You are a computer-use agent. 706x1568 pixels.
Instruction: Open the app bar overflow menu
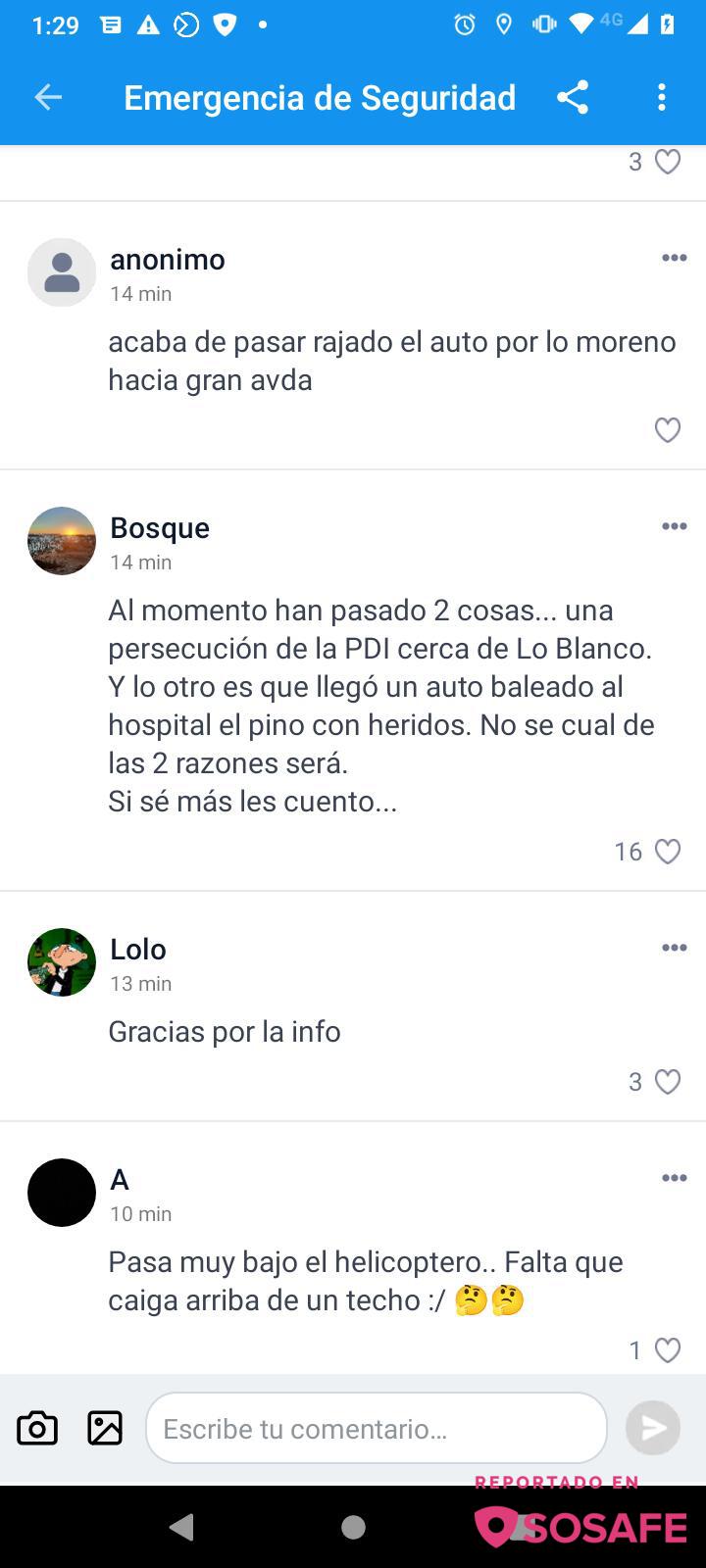click(x=662, y=97)
